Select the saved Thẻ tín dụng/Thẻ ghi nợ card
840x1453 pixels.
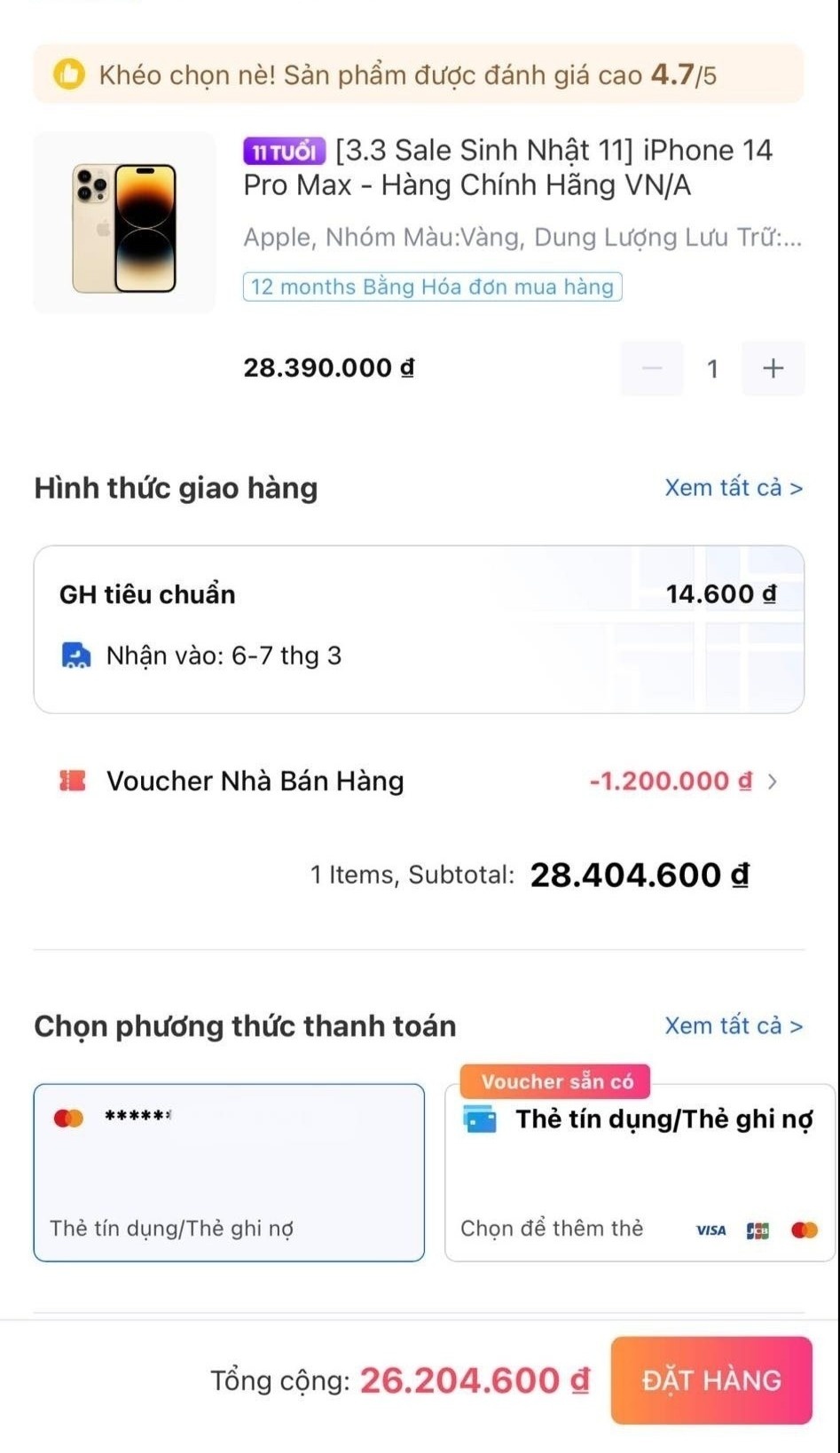pos(229,1173)
